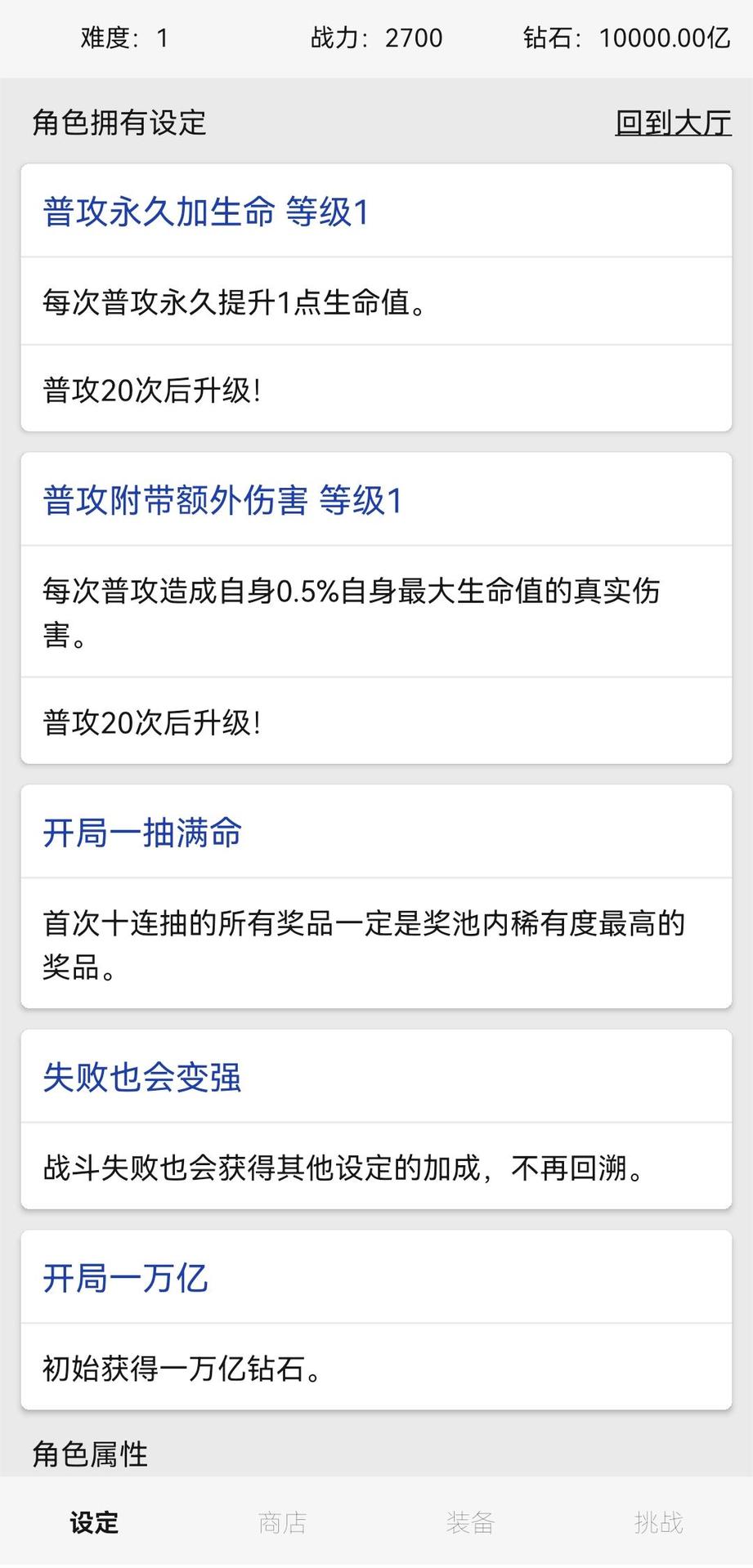Tap the 回到大厅 link
Screen dimensions: 753x1568
pyautogui.click(x=672, y=123)
